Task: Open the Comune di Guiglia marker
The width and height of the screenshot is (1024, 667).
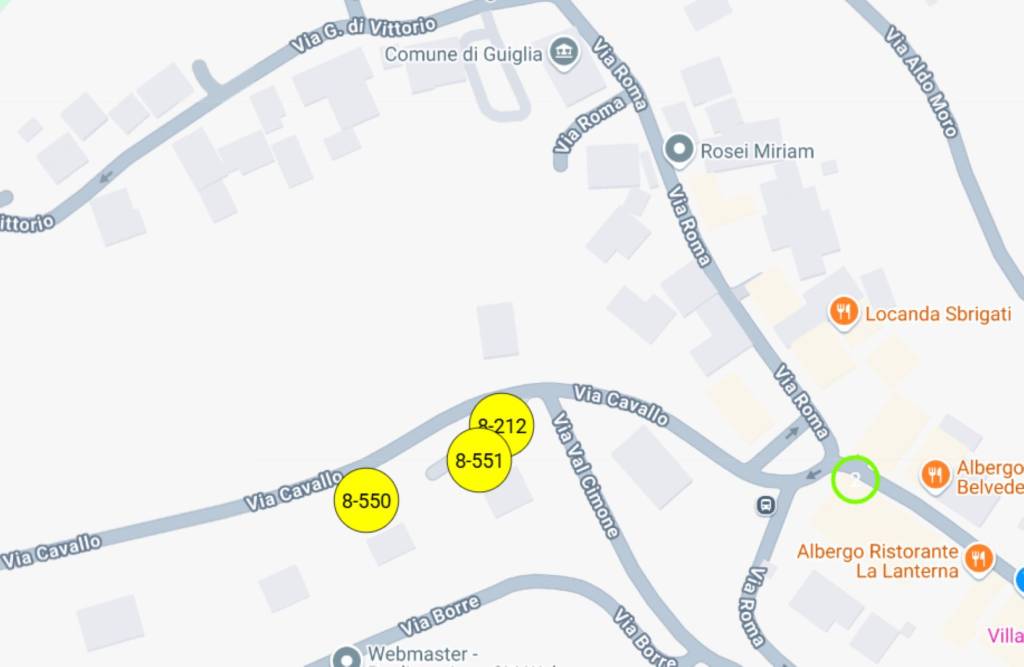Action: pos(564,53)
